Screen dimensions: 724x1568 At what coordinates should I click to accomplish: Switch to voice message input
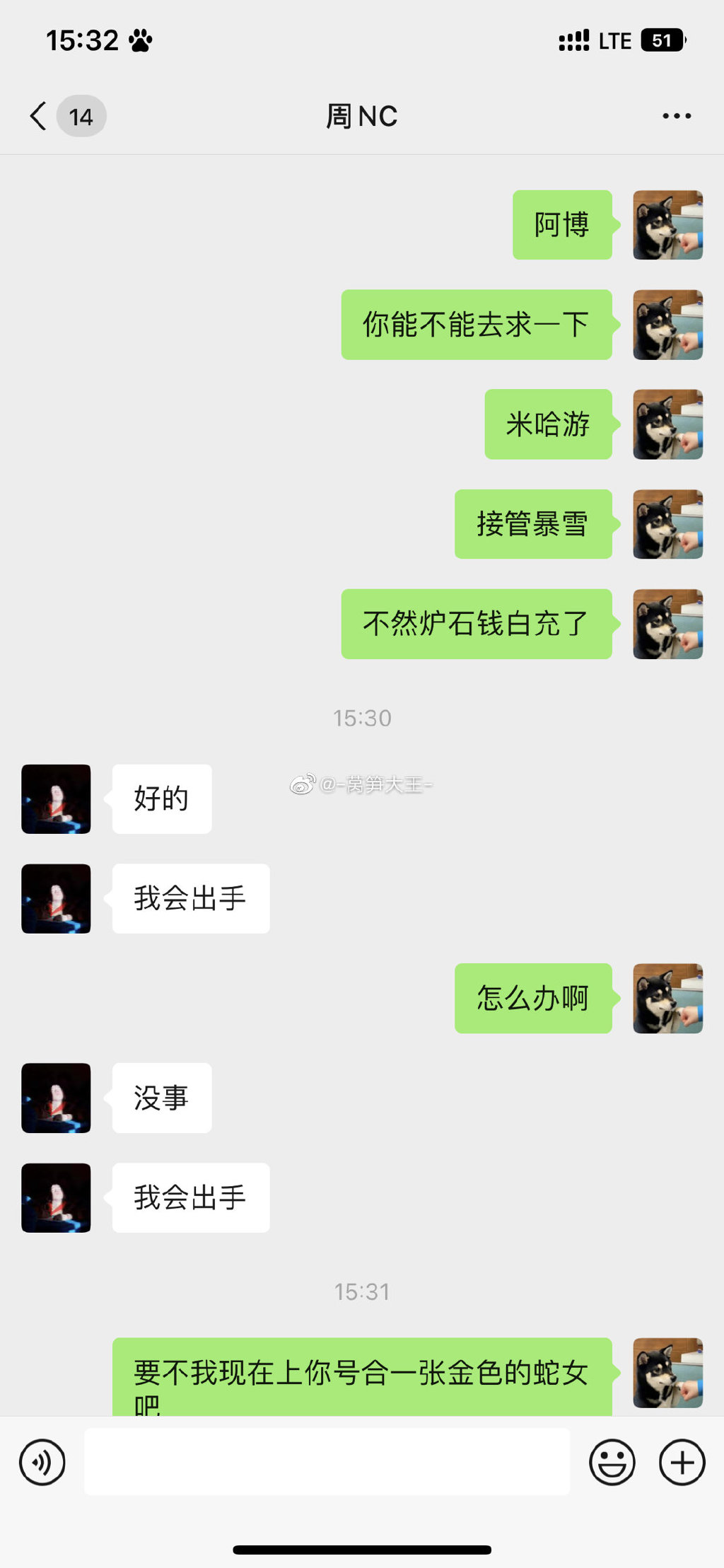(x=42, y=1462)
